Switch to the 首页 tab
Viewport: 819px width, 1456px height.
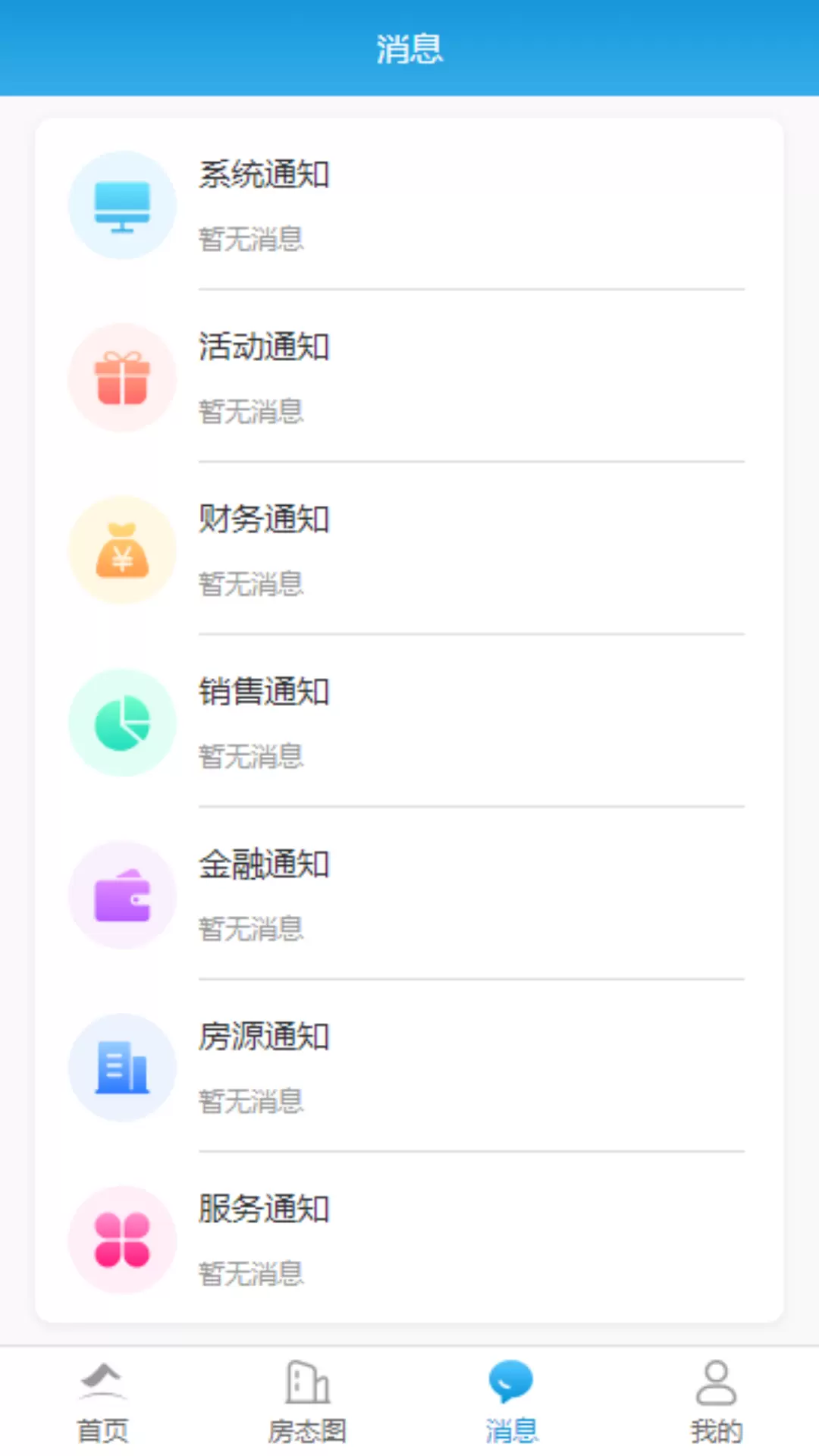pos(102,1402)
